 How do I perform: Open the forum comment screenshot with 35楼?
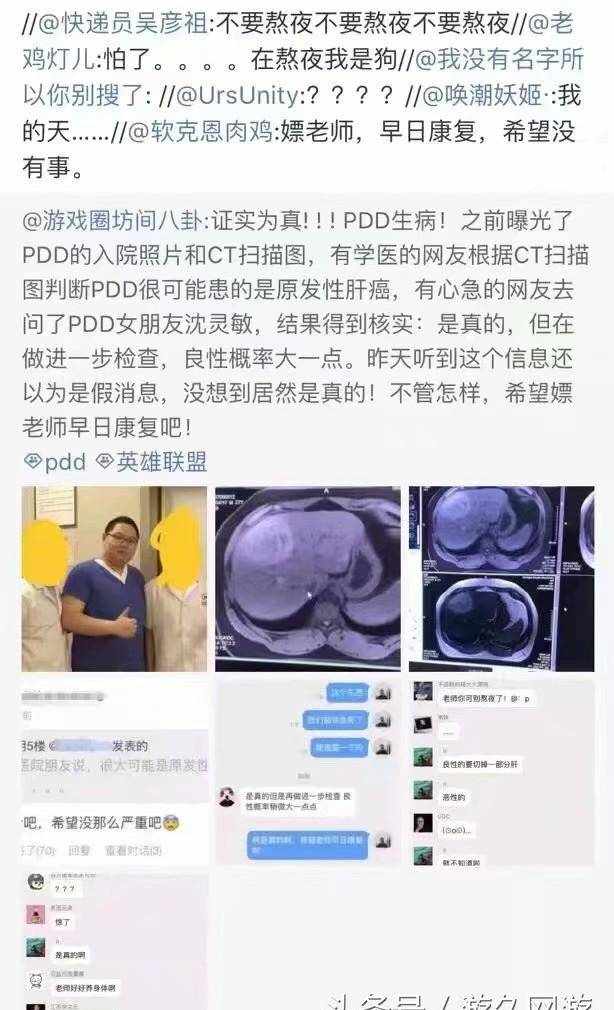[115, 772]
